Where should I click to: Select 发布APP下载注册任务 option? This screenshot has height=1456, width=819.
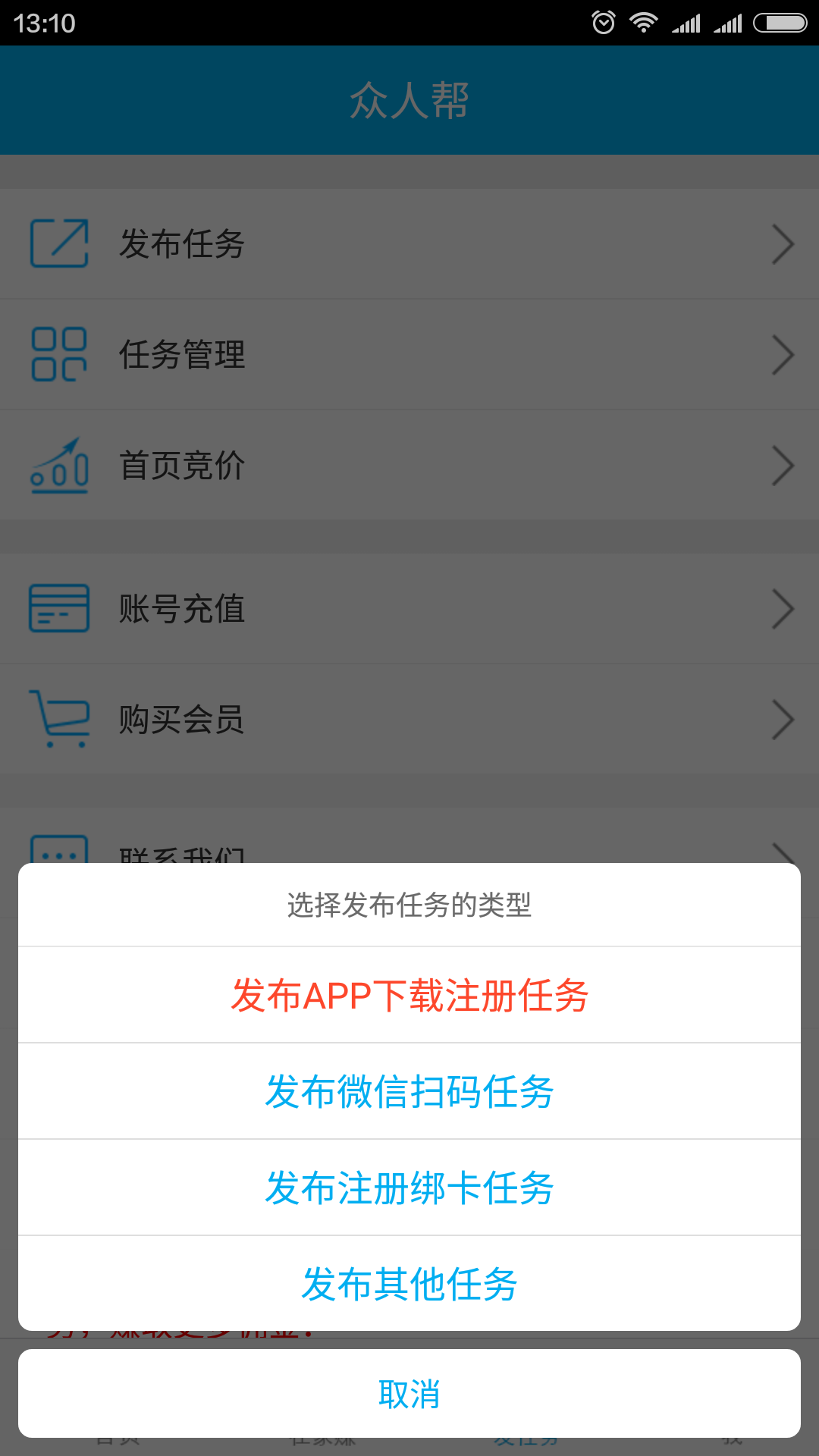pos(409,995)
